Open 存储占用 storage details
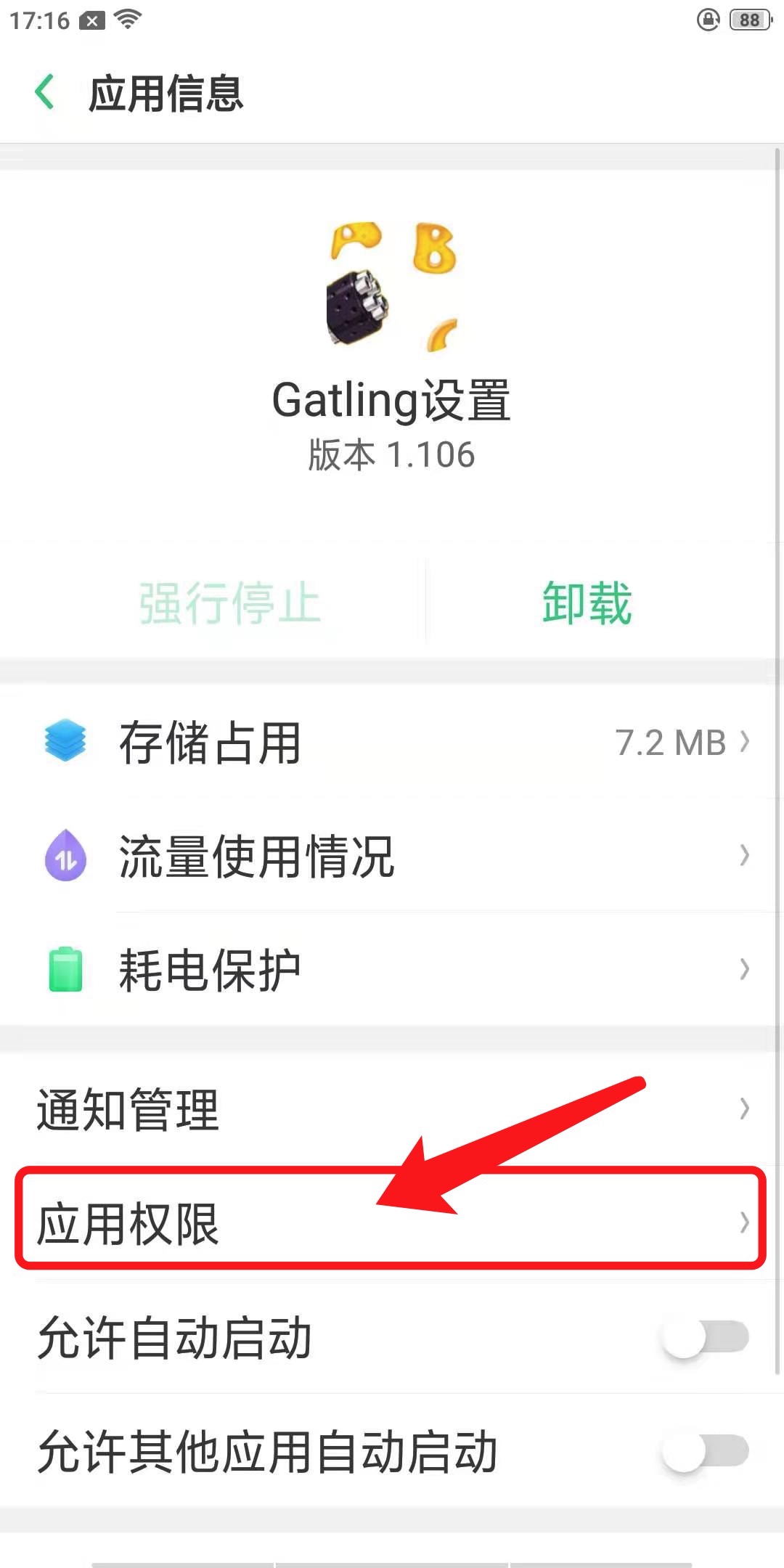This screenshot has height=1568, width=784. (x=392, y=743)
